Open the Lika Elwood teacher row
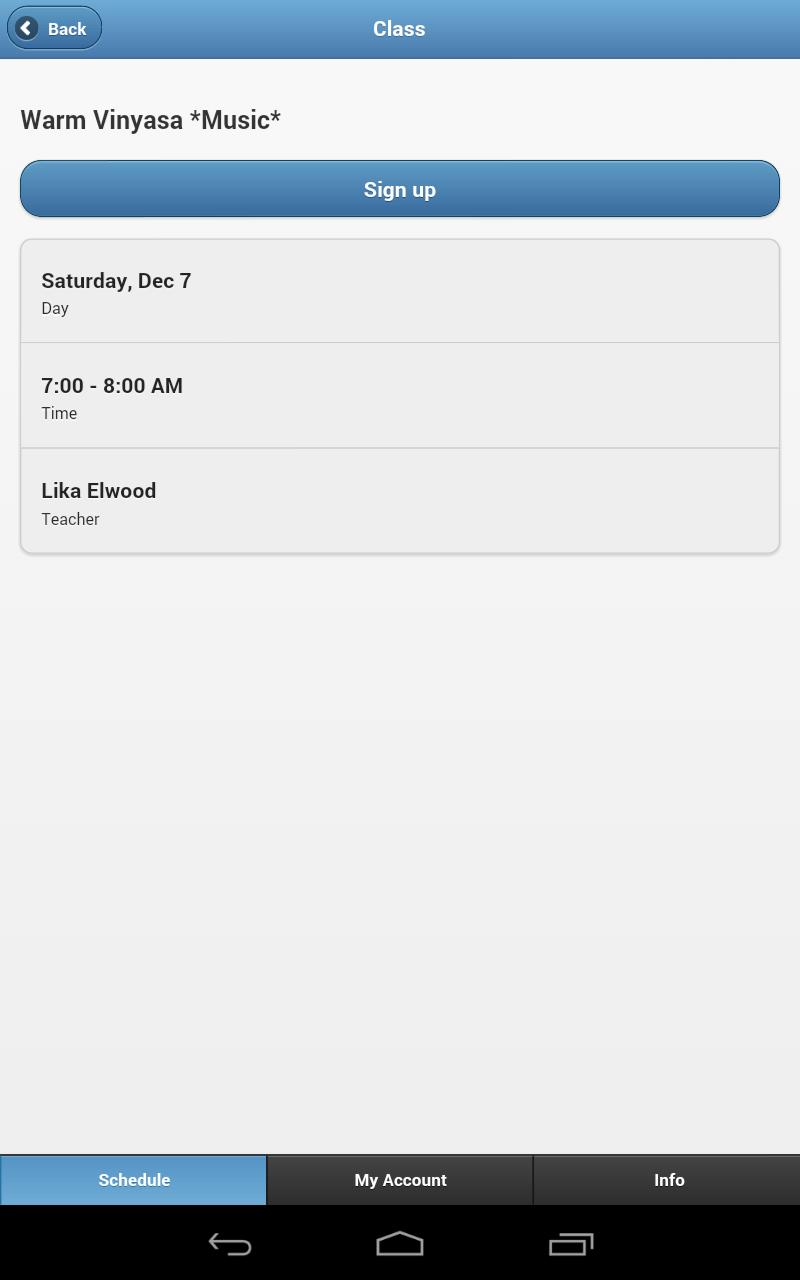The image size is (800, 1280). tap(400, 502)
